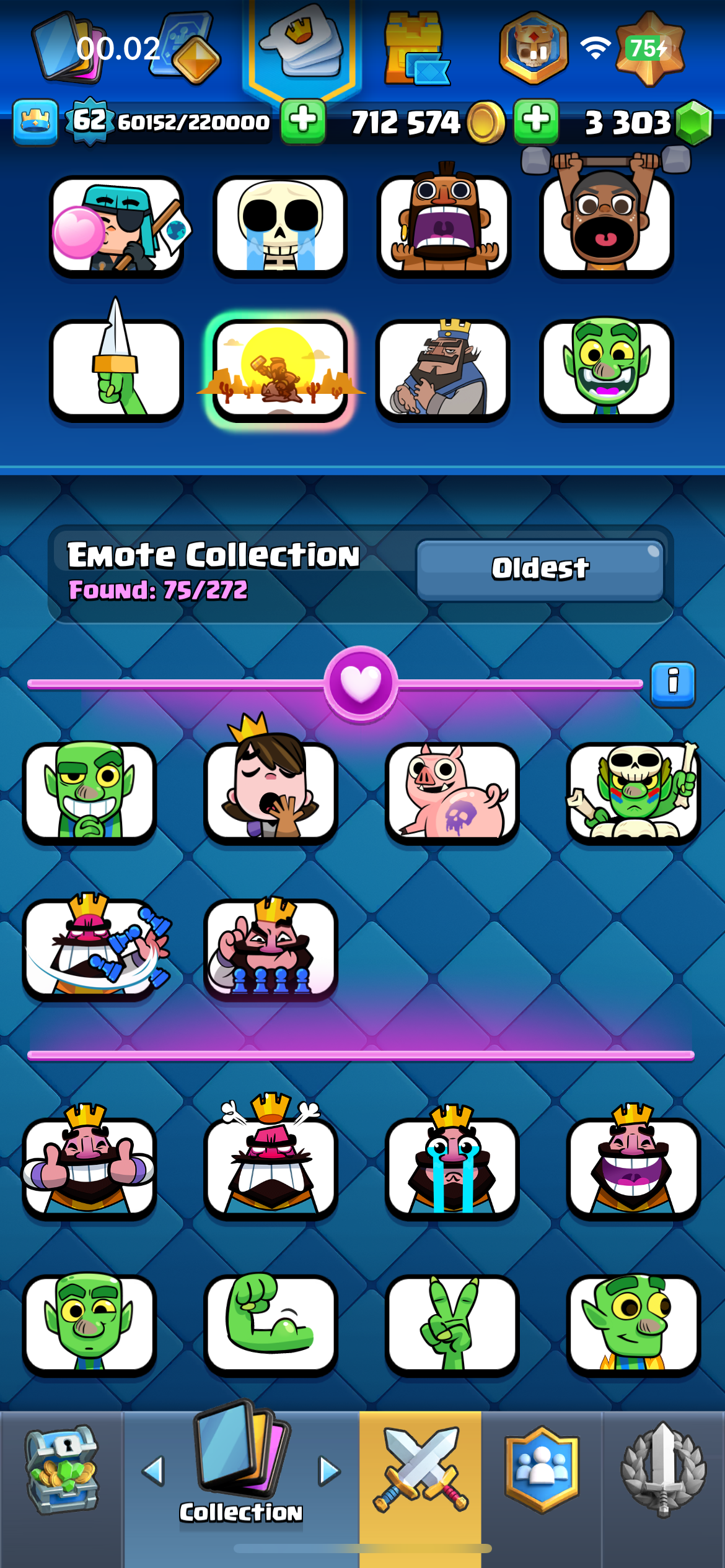Open the sword and wreath events tab
The width and height of the screenshot is (725, 1568).
point(664,1470)
